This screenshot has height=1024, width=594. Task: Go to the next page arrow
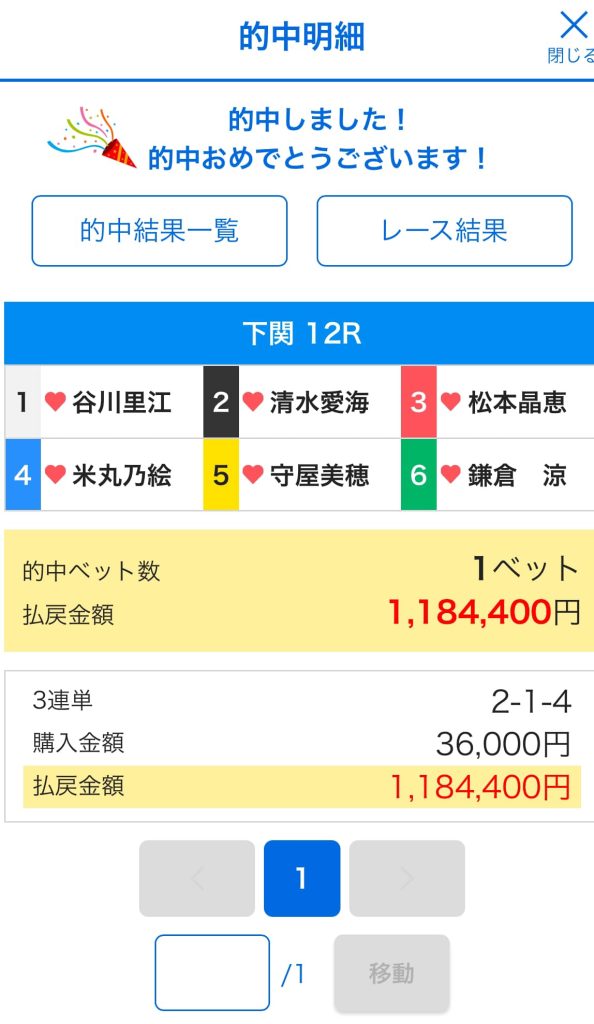click(x=407, y=878)
